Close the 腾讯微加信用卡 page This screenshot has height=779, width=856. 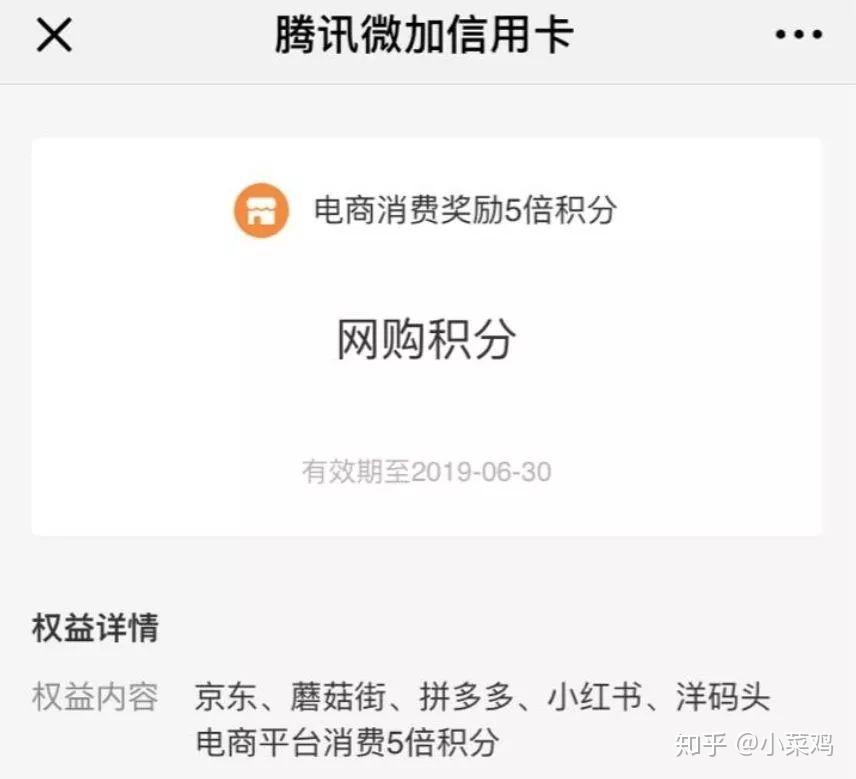click(54, 37)
